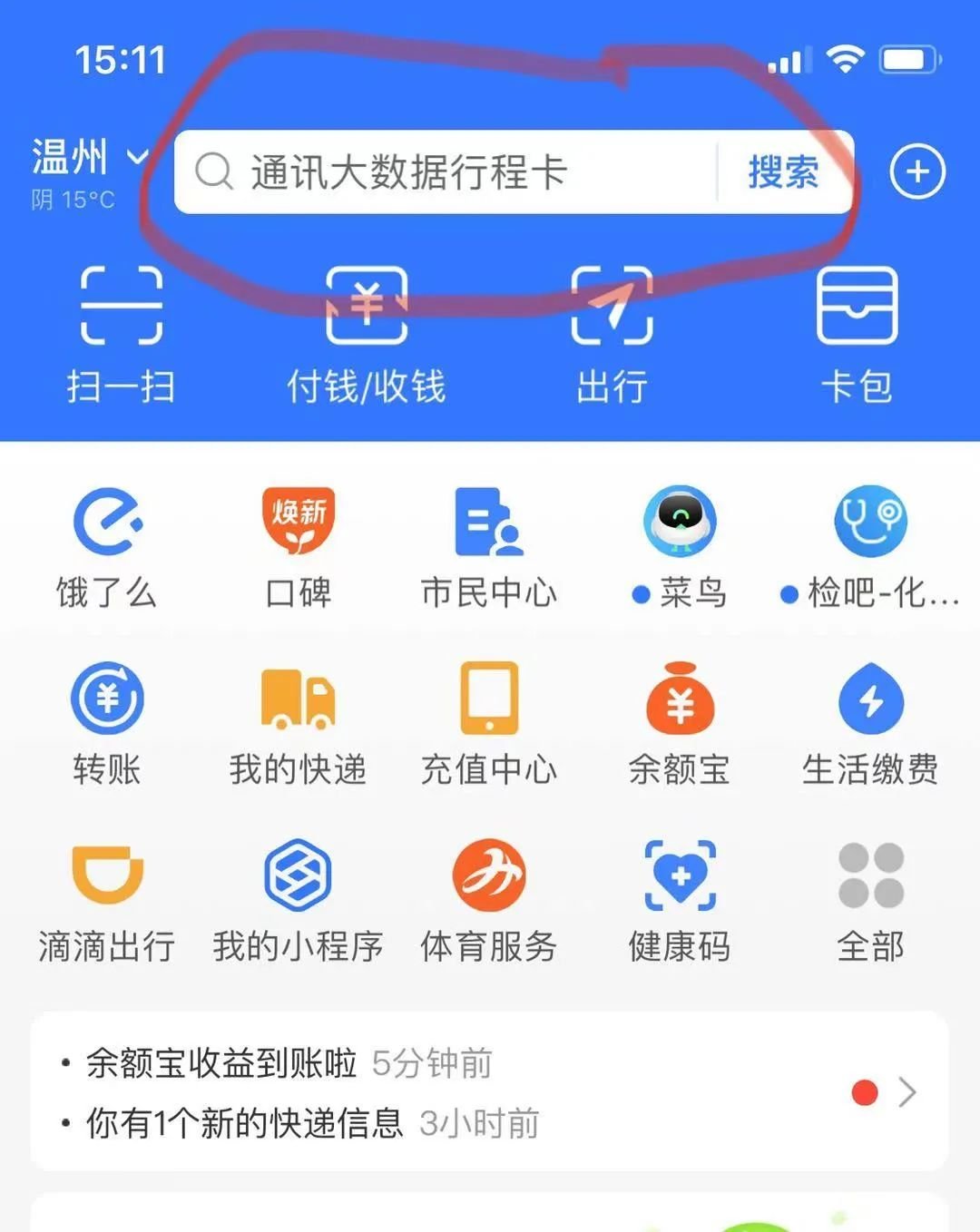Open 健康码 health code
This screenshot has height=1232, width=980.
point(680,900)
